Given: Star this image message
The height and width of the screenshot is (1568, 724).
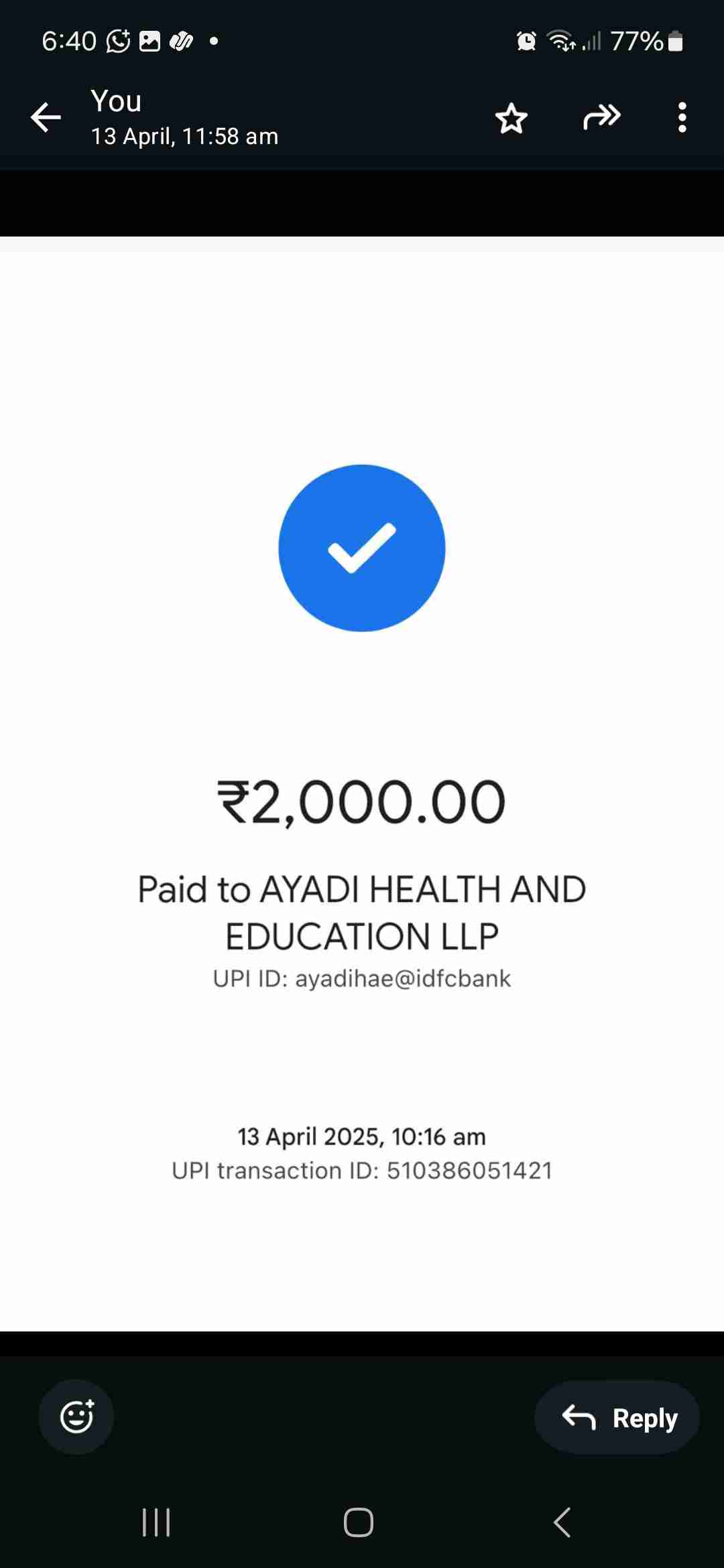Looking at the screenshot, I should click(x=511, y=119).
